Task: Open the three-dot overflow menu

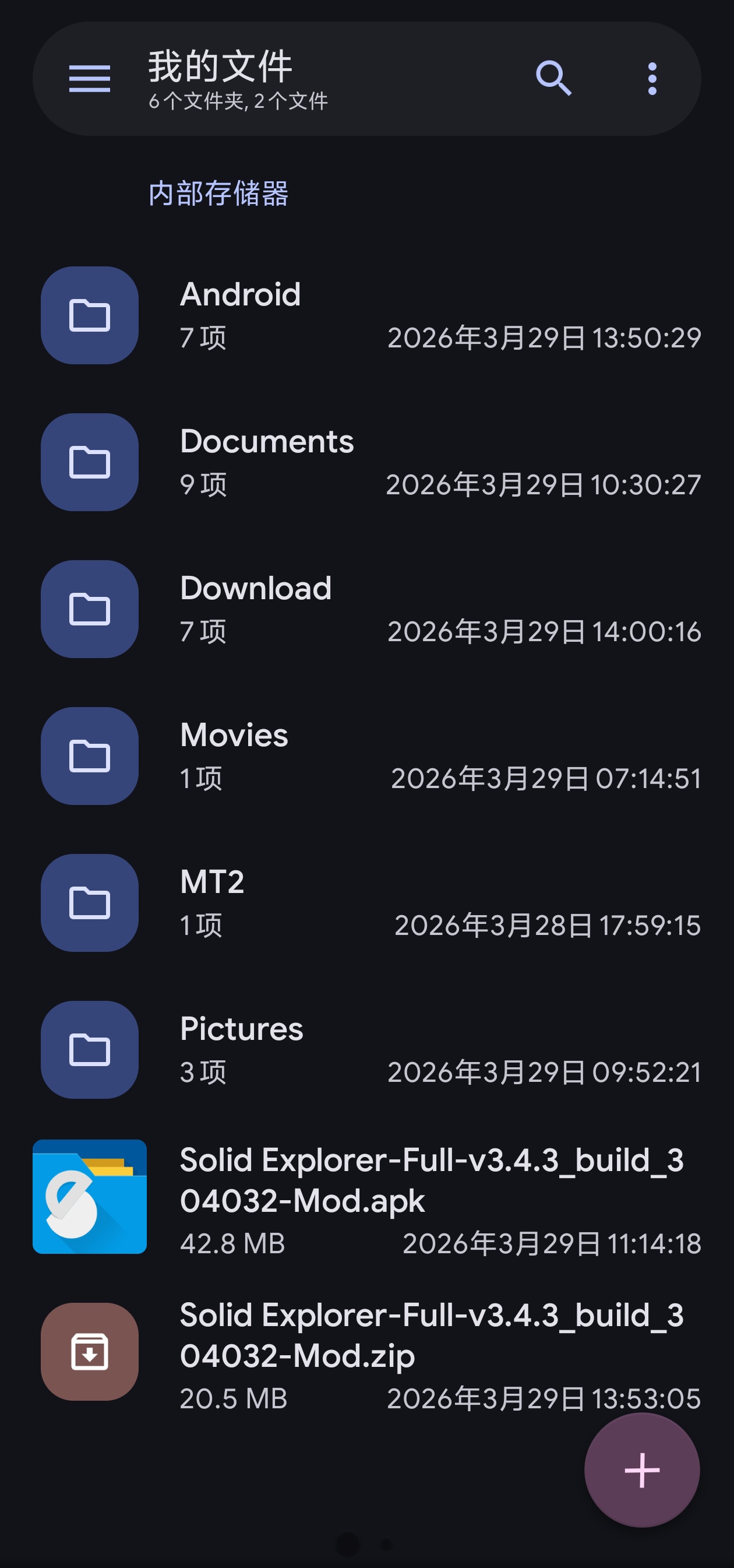Action: click(652, 79)
